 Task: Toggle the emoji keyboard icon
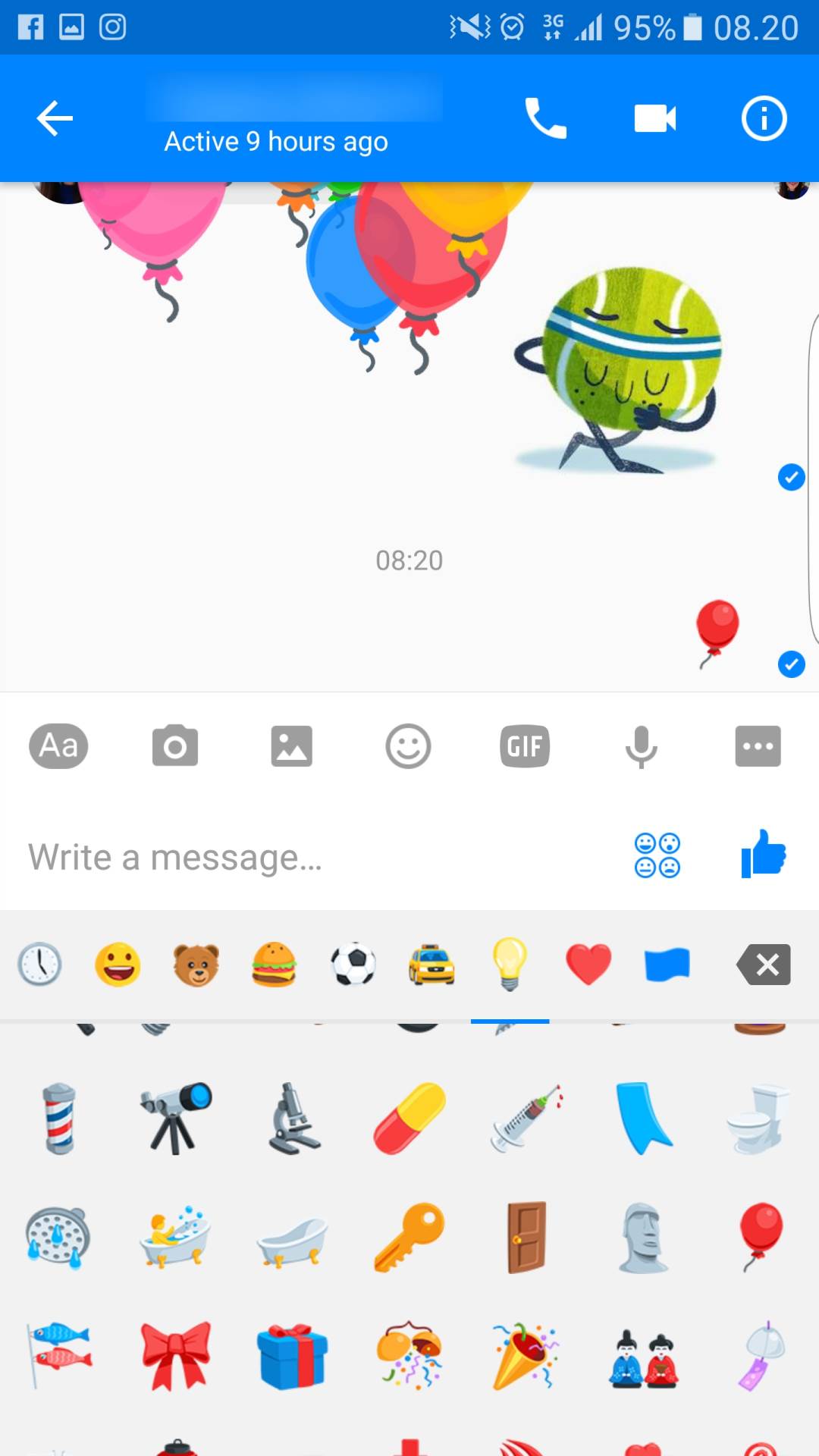(x=657, y=855)
